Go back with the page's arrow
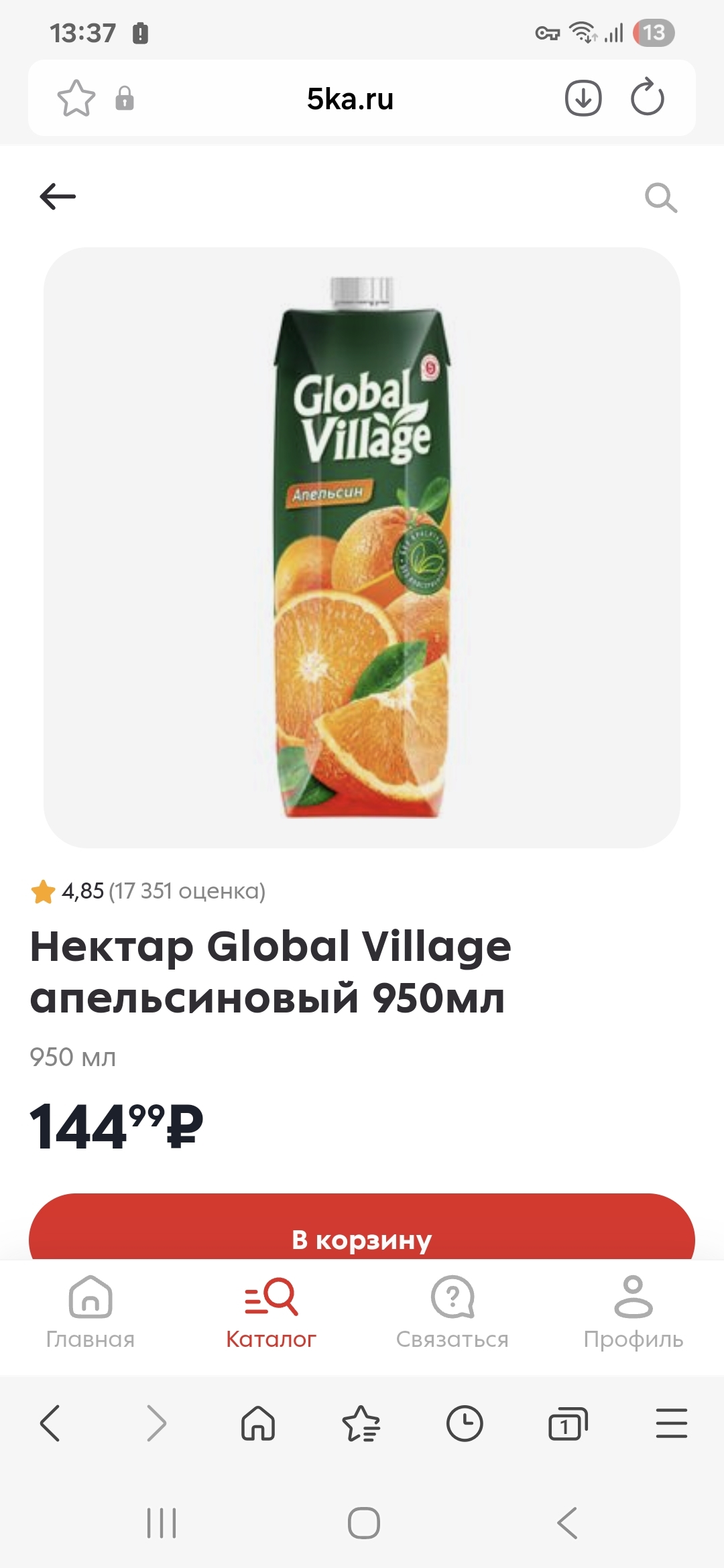Image resolution: width=724 pixels, height=1568 pixels. (58, 196)
